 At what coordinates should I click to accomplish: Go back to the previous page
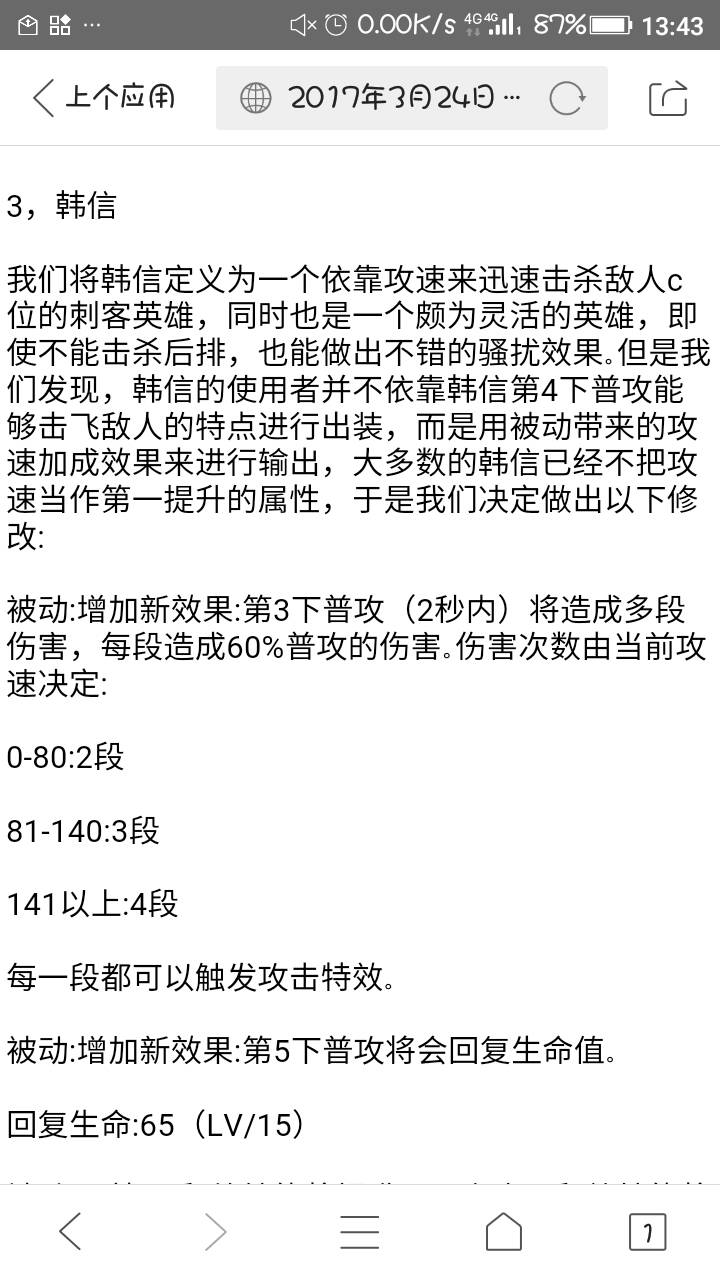pos(70,1232)
